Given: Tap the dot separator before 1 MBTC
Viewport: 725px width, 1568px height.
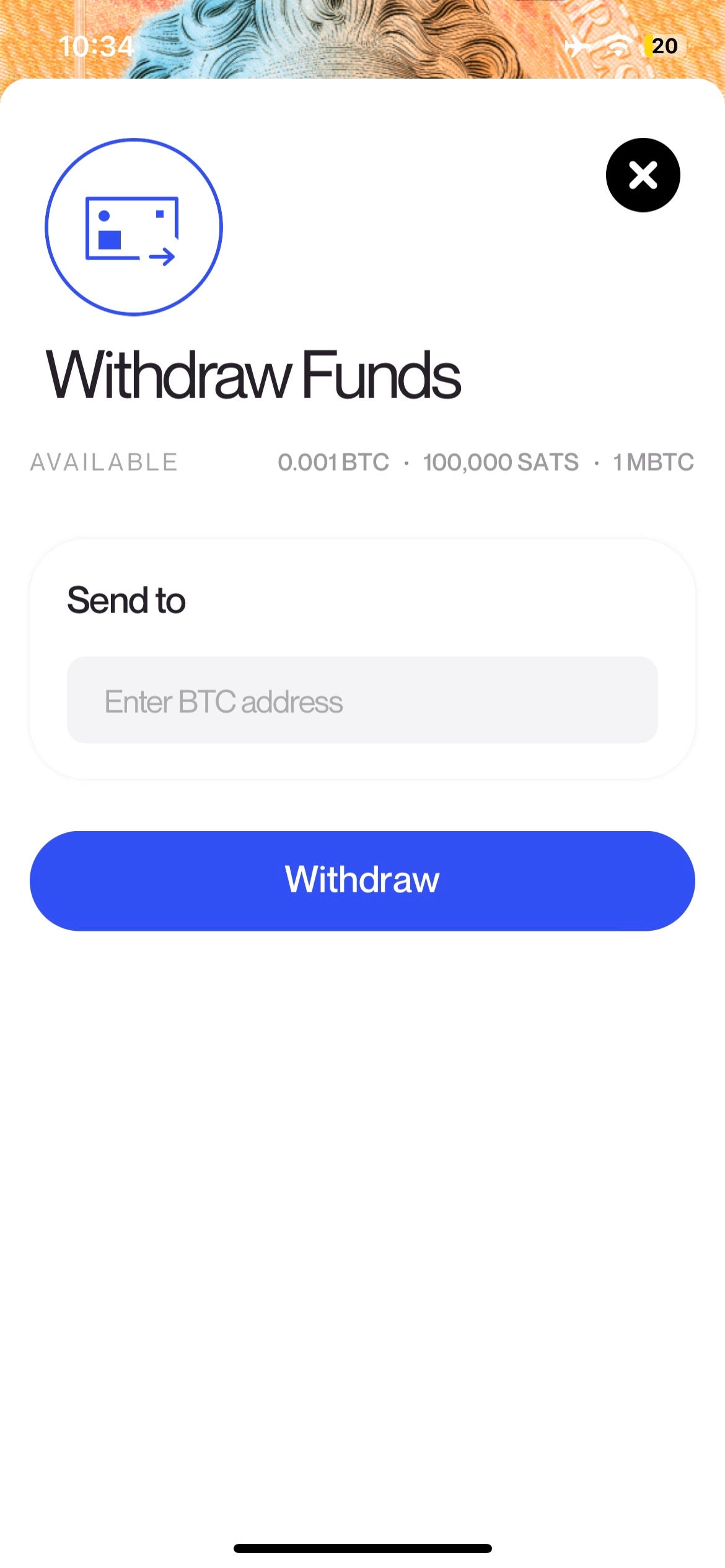Looking at the screenshot, I should click(x=596, y=463).
